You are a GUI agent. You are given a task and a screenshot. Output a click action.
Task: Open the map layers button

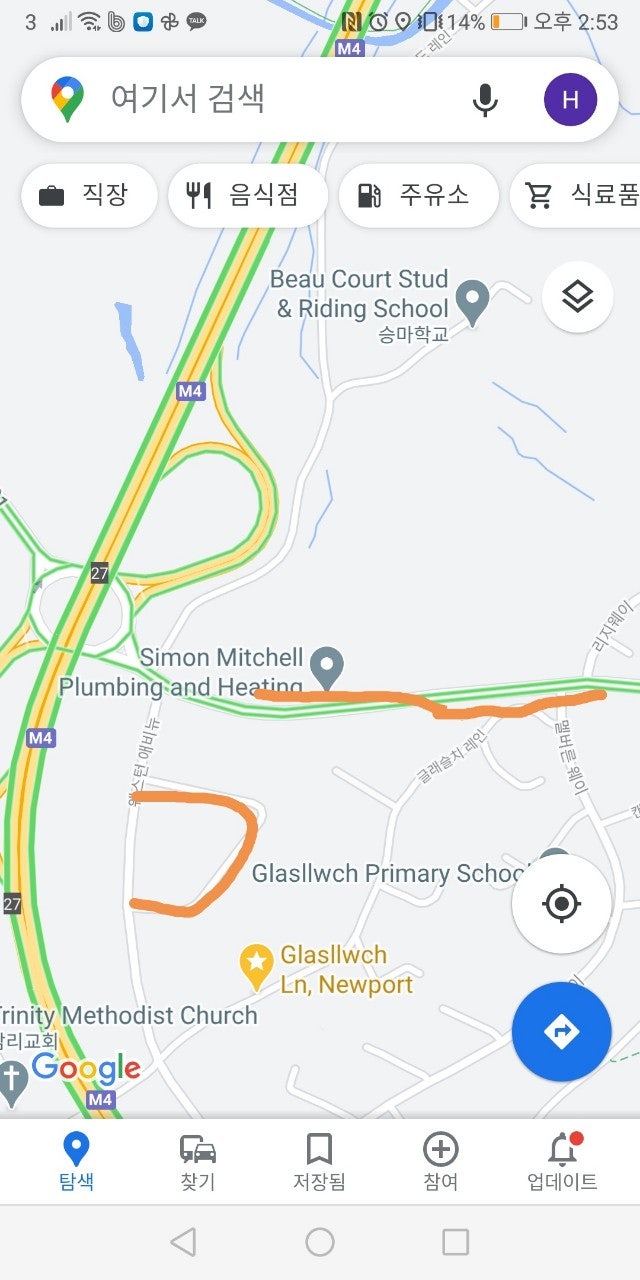click(x=577, y=297)
